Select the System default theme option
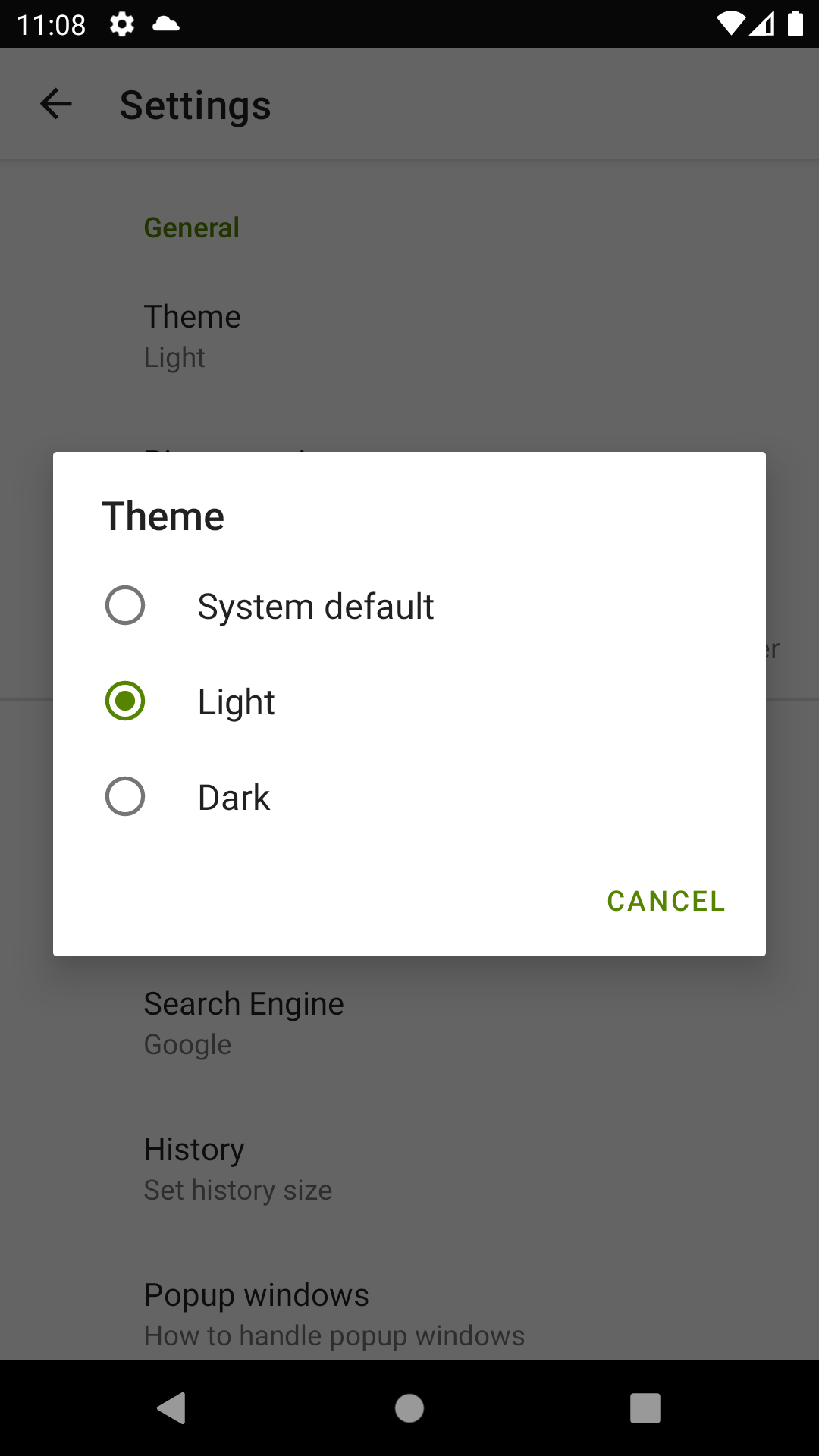This screenshot has height=1456, width=819. [x=125, y=606]
